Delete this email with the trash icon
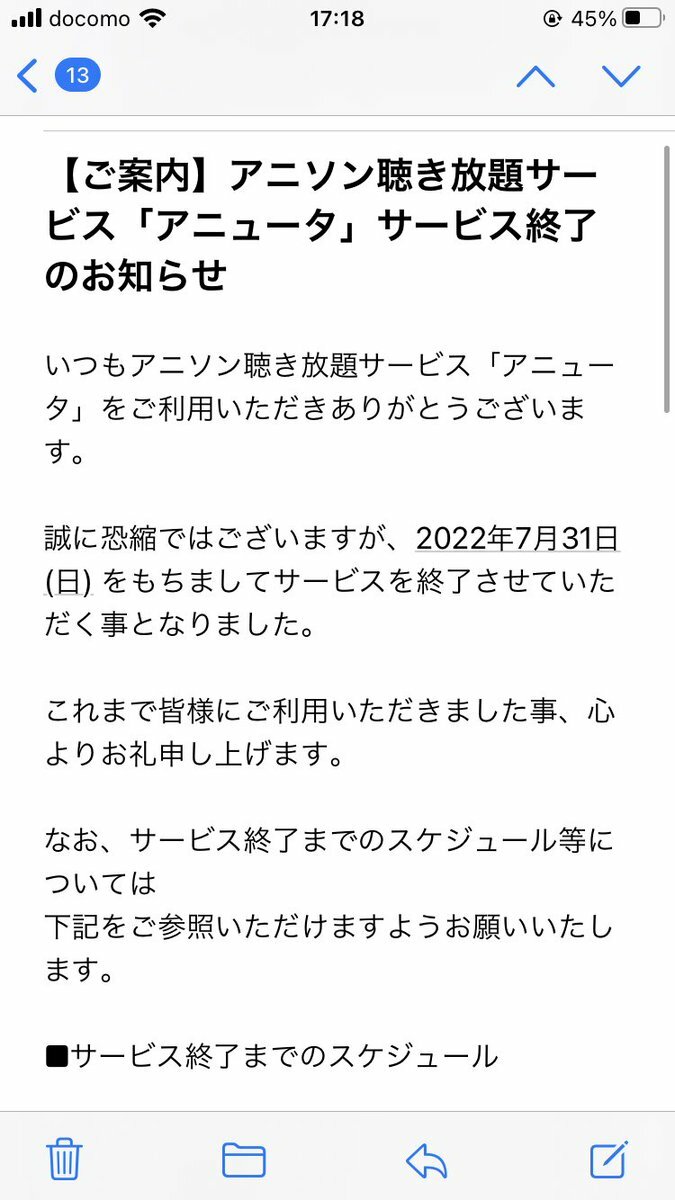 (65, 1159)
